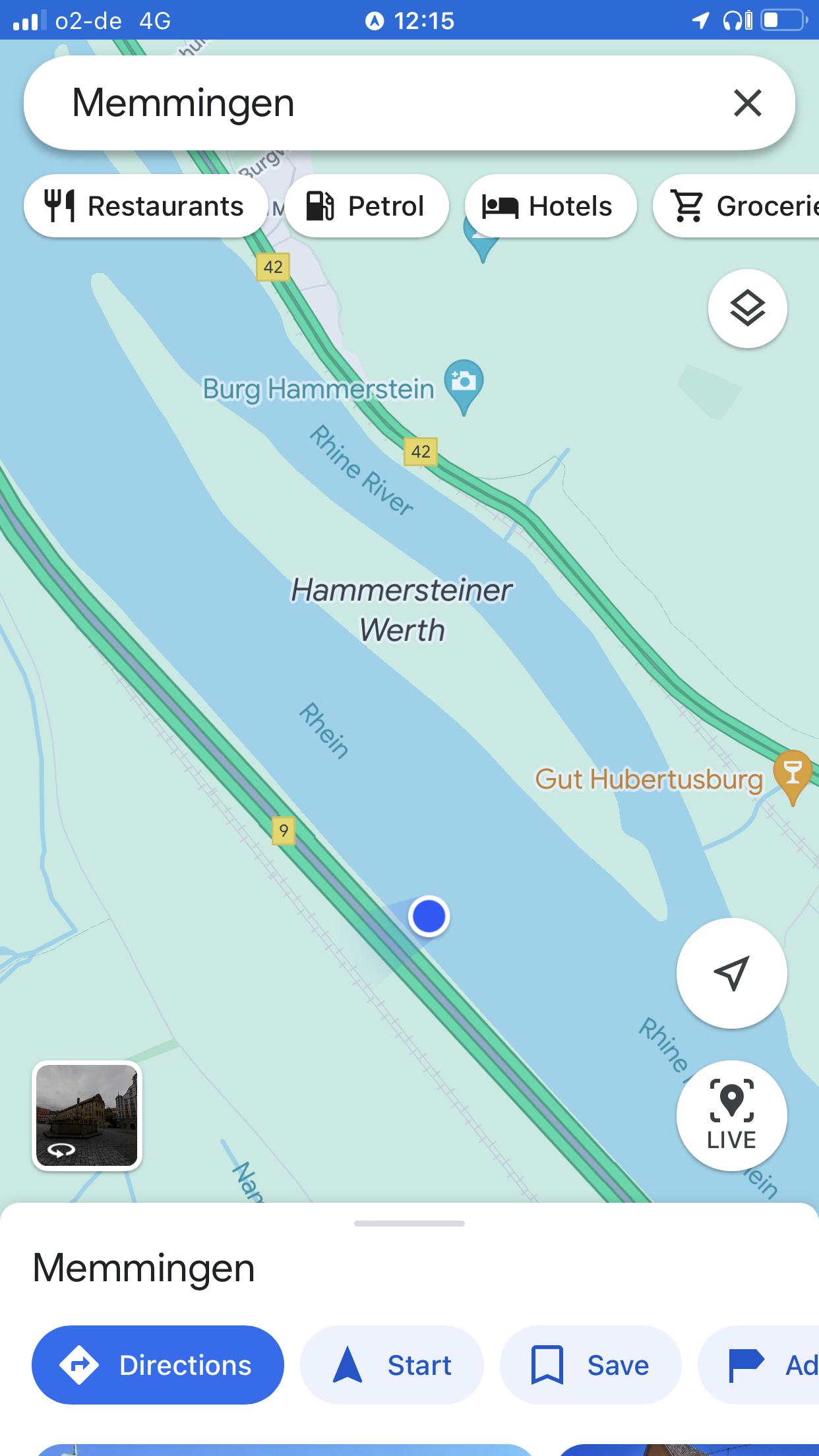Screen dimensions: 819x1456
Task: Add a label using the flag button
Action: pyautogui.click(x=765, y=1365)
